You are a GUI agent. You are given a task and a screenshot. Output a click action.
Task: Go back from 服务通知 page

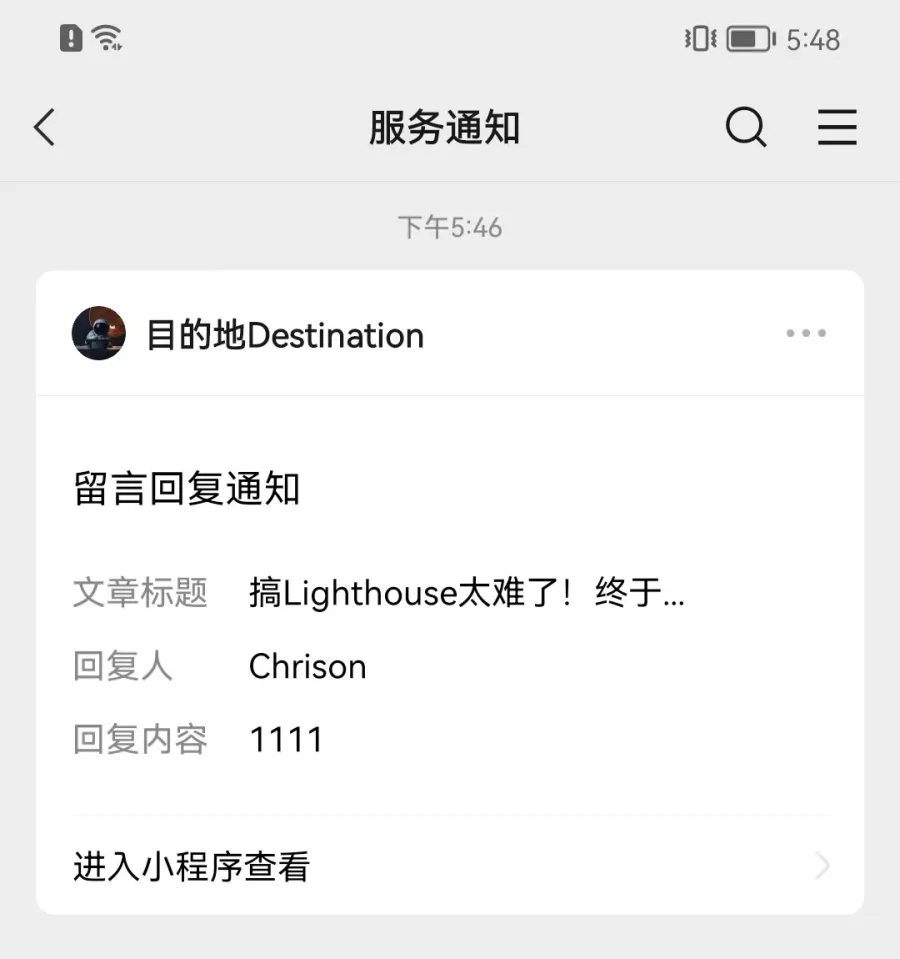[x=44, y=128]
